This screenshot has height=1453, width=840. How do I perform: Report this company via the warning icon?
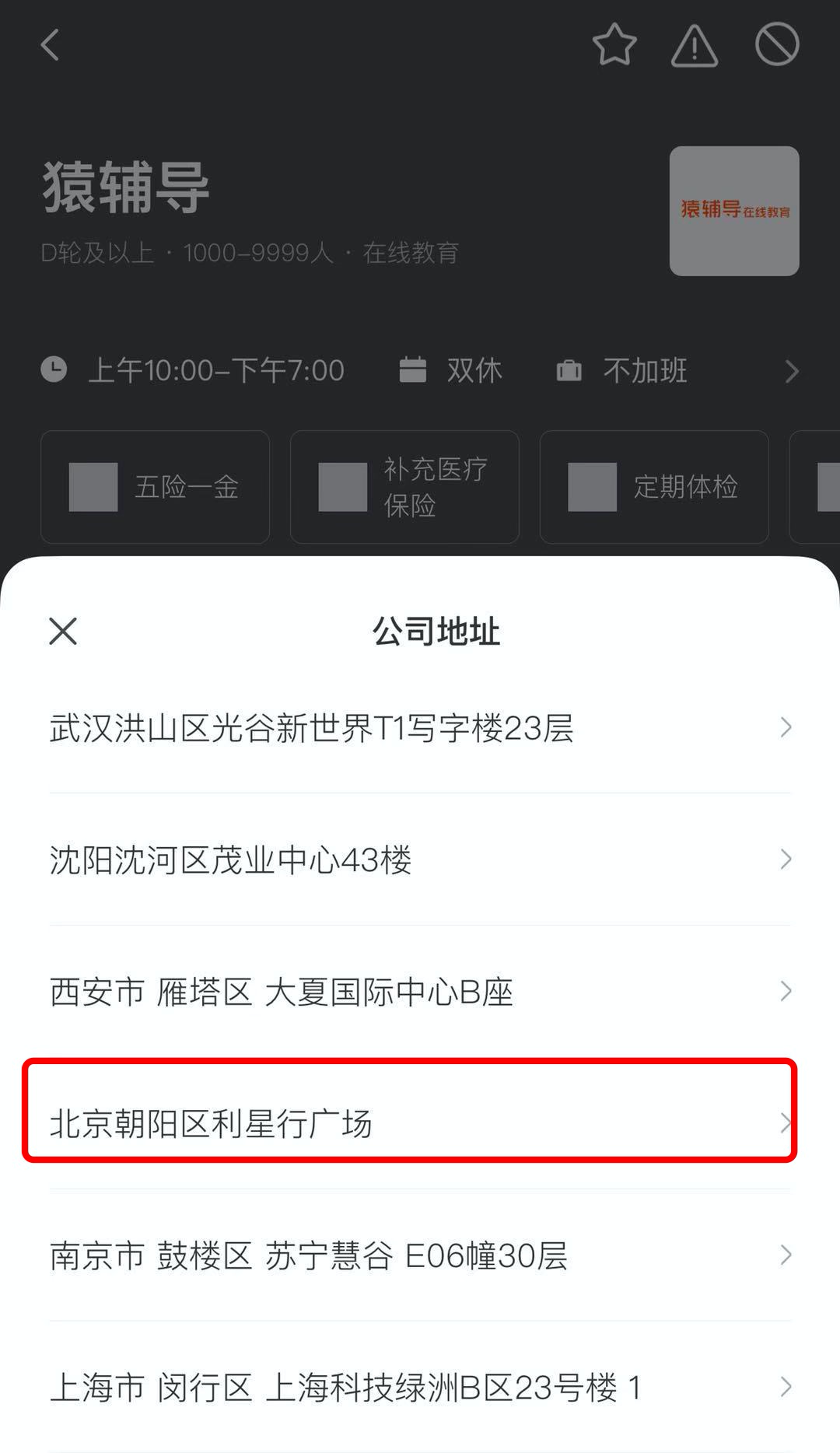tap(695, 45)
